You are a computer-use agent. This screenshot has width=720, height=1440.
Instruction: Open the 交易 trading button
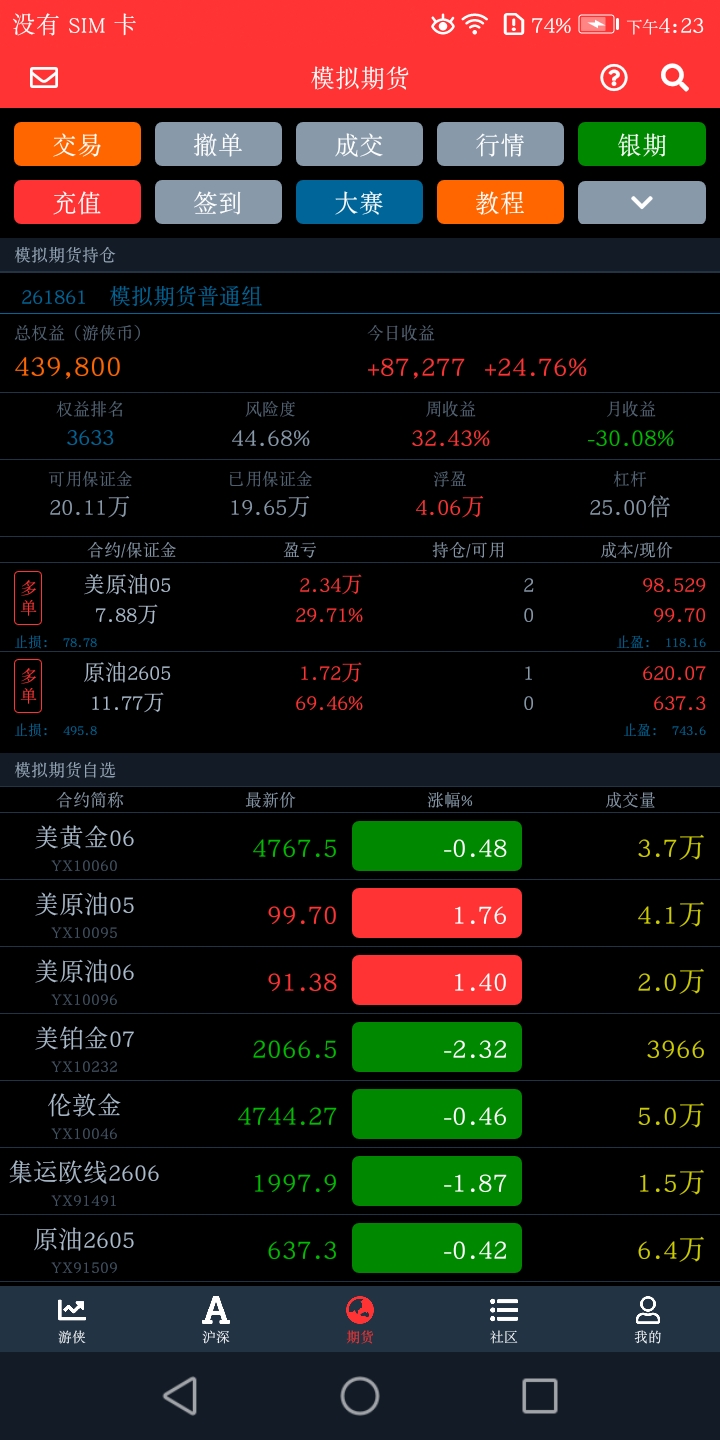tap(77, 144)
